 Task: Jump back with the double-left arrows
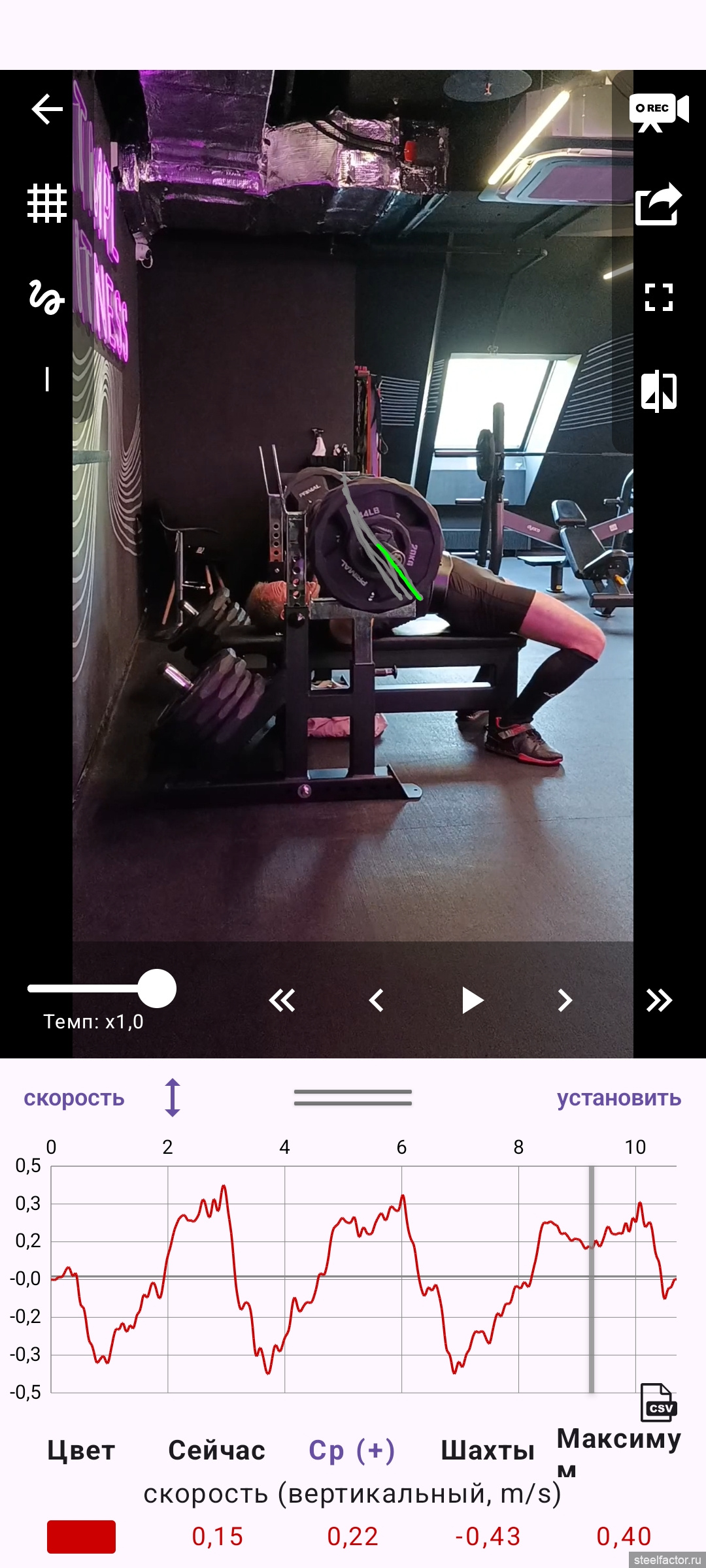[x=282, y=1000]
